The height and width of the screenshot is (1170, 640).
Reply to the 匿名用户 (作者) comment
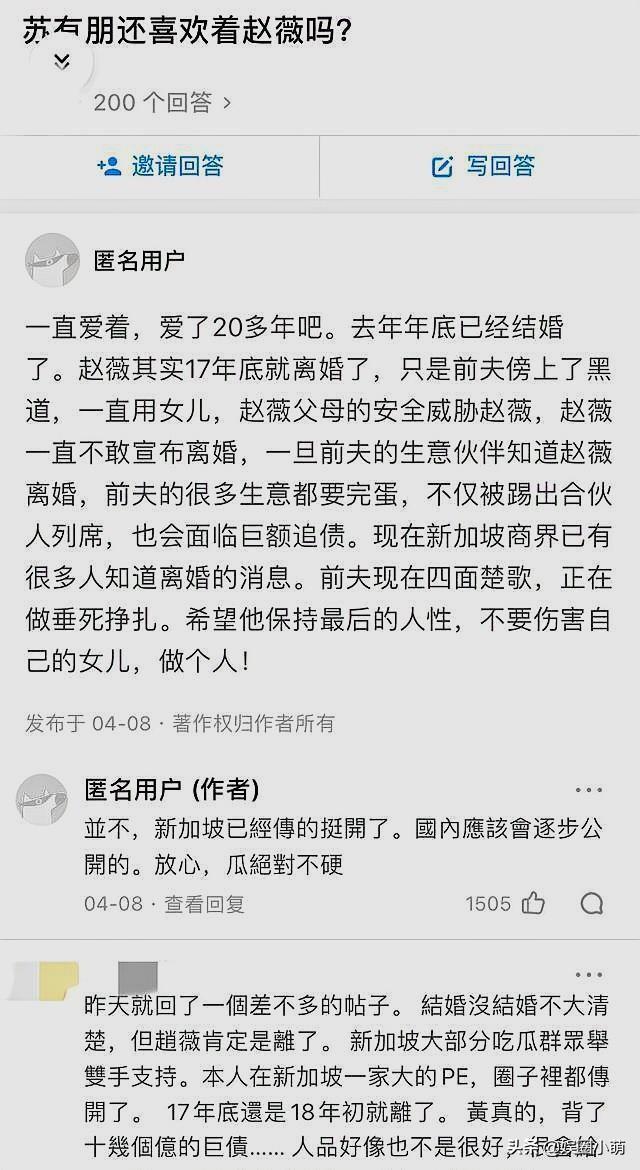coord(592,904)
